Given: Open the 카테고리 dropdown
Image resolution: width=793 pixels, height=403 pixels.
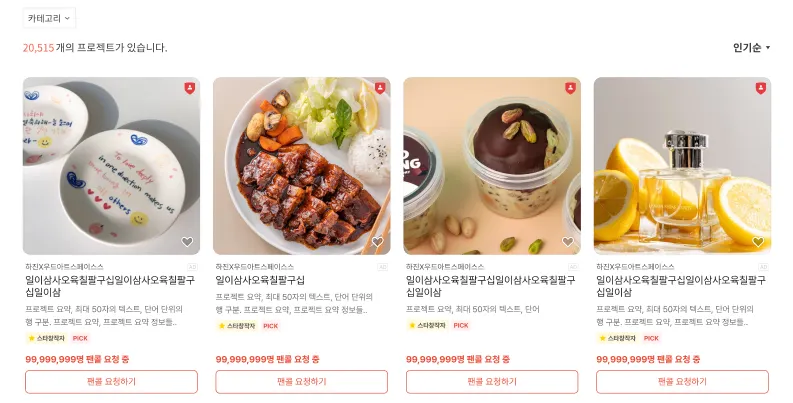Looking at the screenshot, I should click(x=49, y=18).
